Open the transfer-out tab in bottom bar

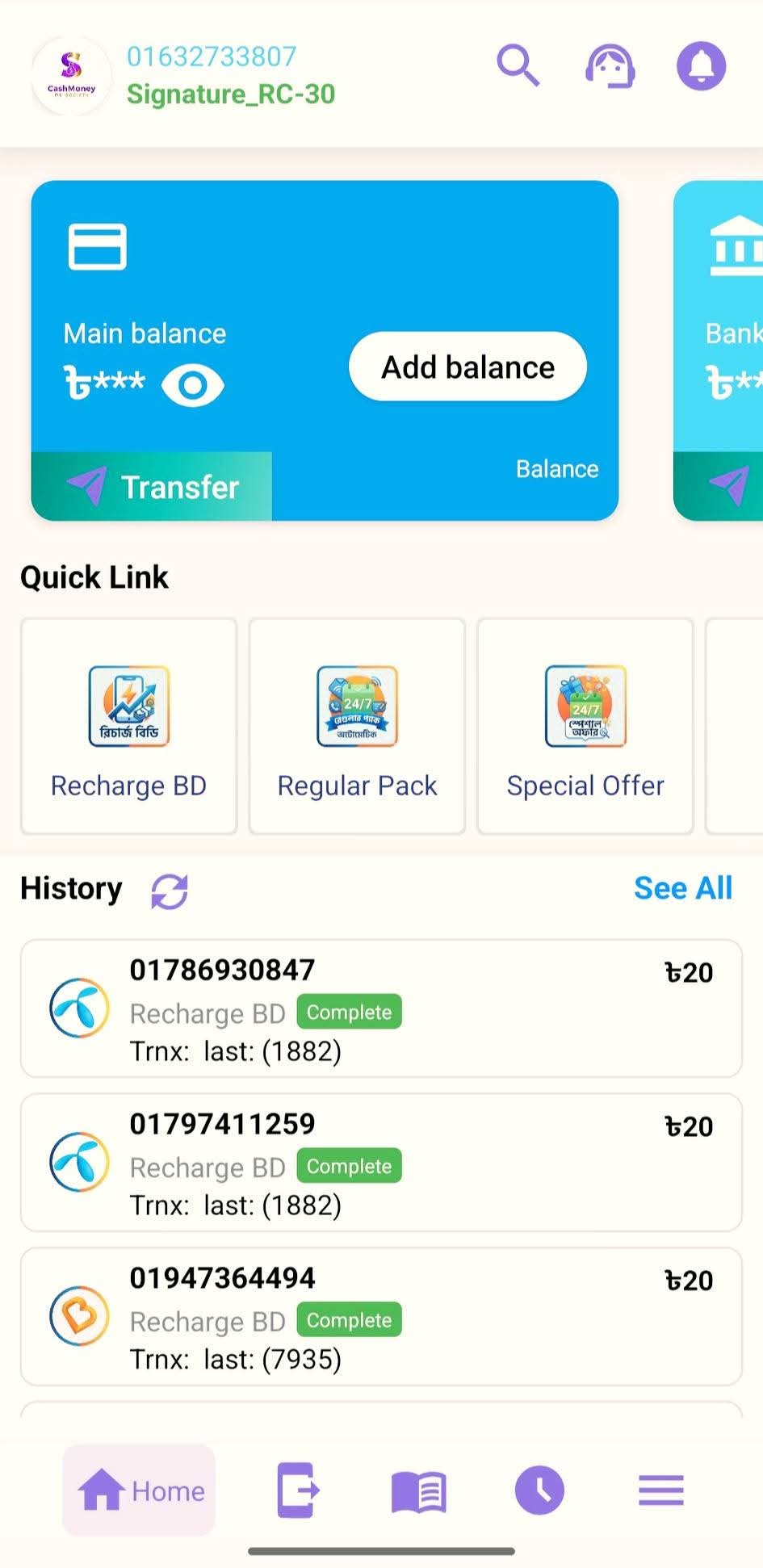[298, 1490]
